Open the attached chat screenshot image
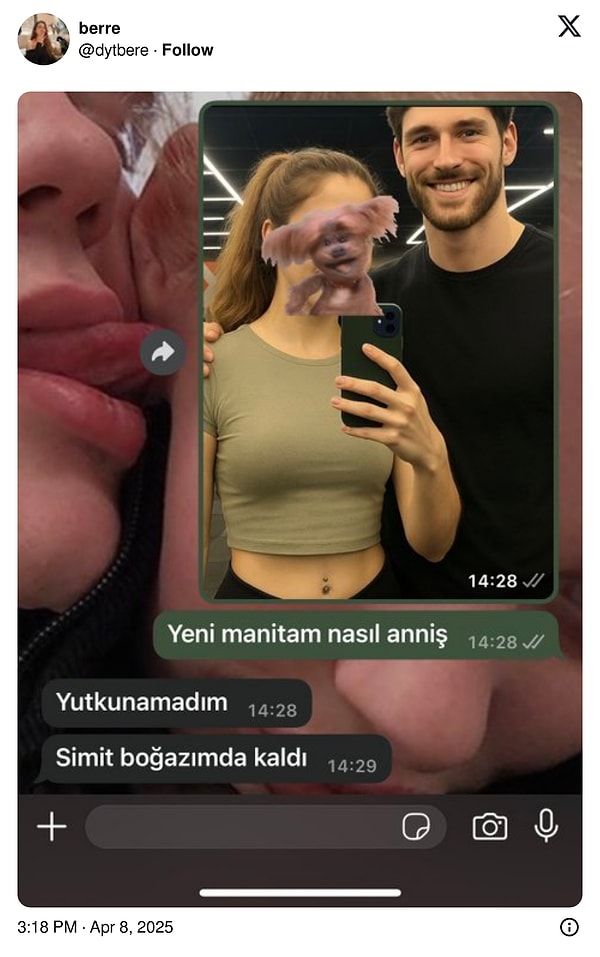 click(300, 498)
